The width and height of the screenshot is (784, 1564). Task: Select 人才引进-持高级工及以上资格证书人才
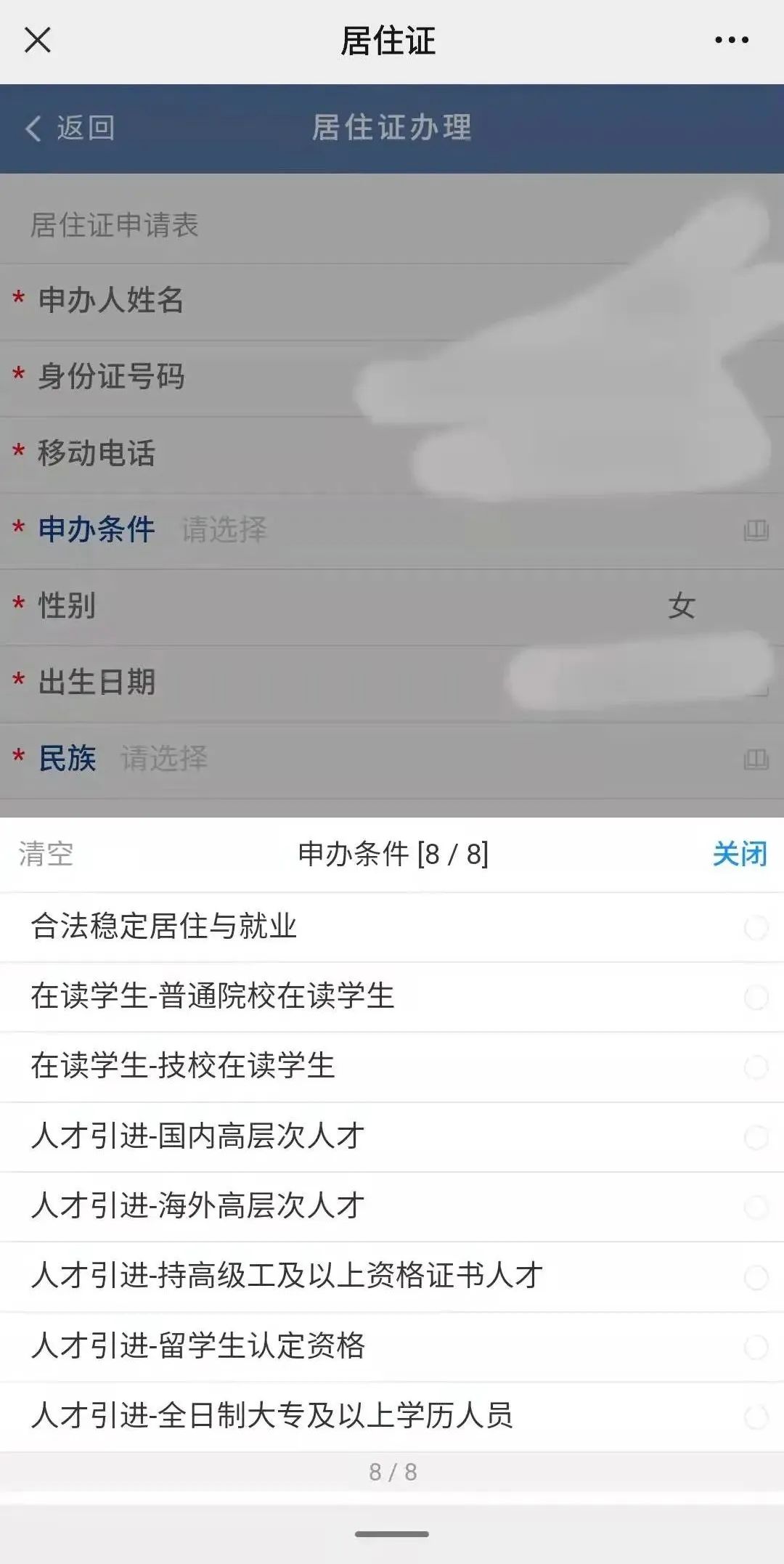click(x=392, y=1276)
